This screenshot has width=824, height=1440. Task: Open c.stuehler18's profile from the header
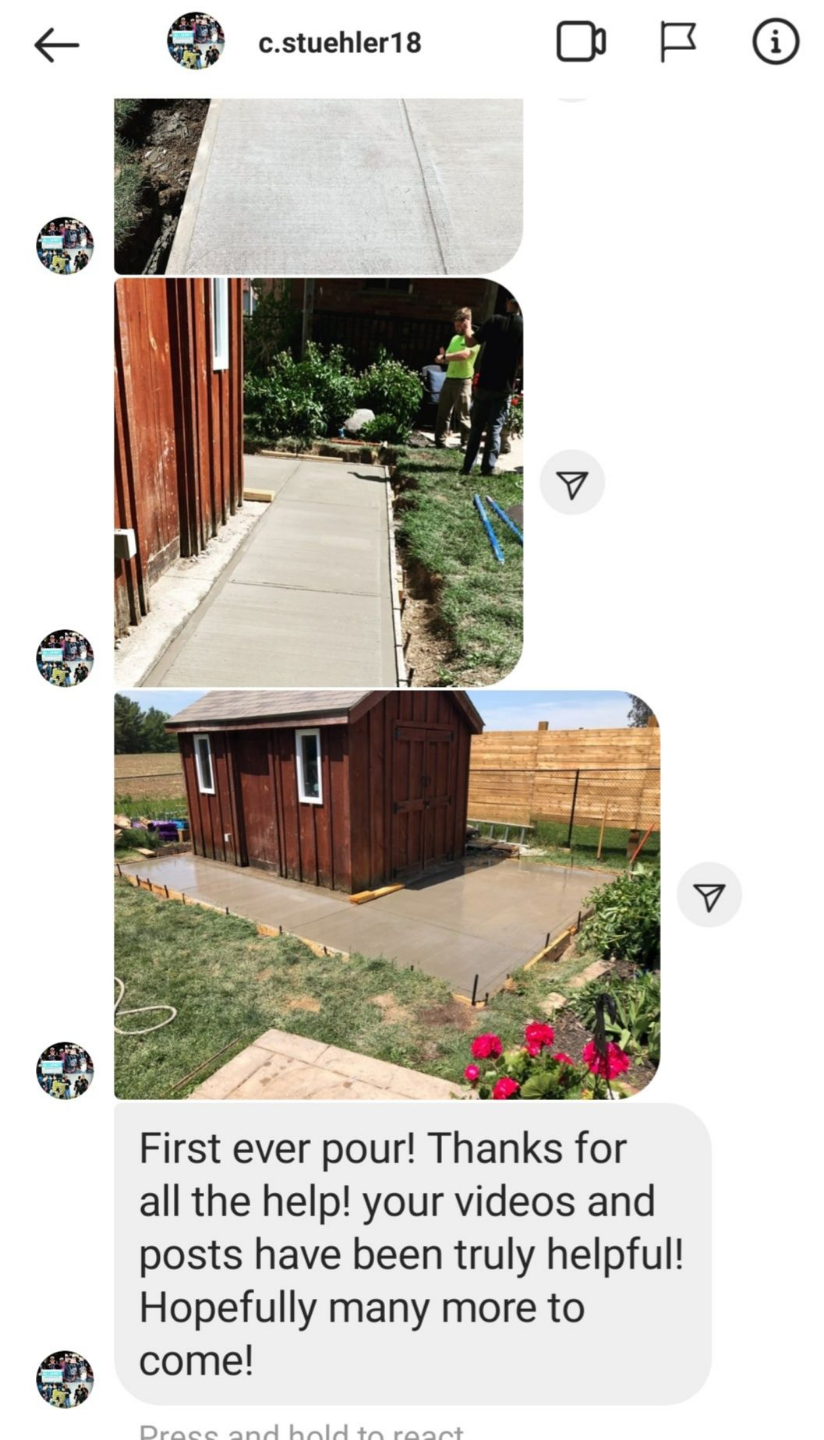click(x=339, y=43)
